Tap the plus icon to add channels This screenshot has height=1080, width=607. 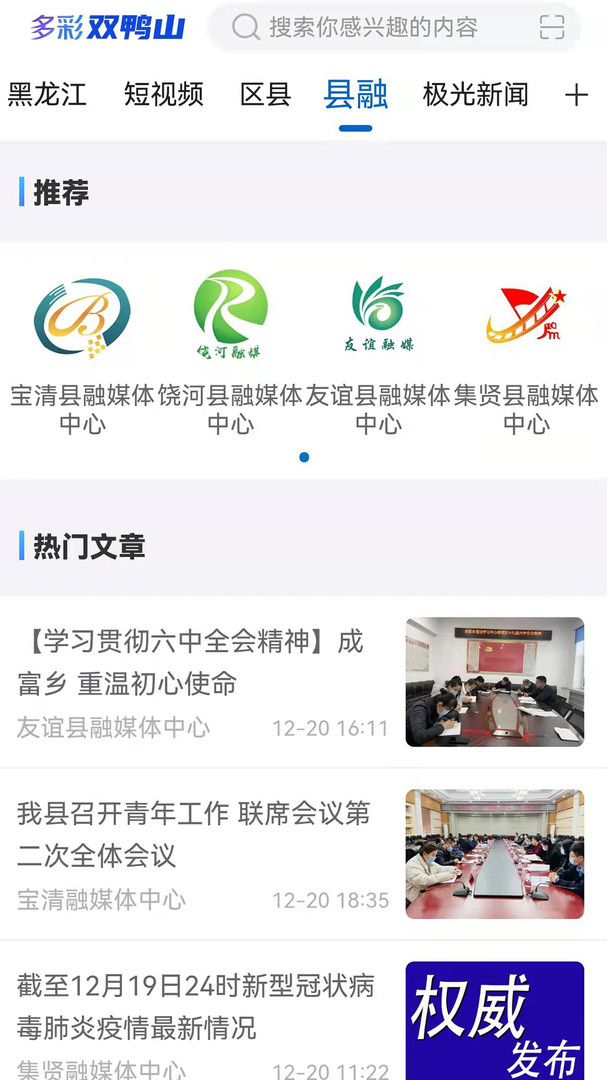click(576, 95)
